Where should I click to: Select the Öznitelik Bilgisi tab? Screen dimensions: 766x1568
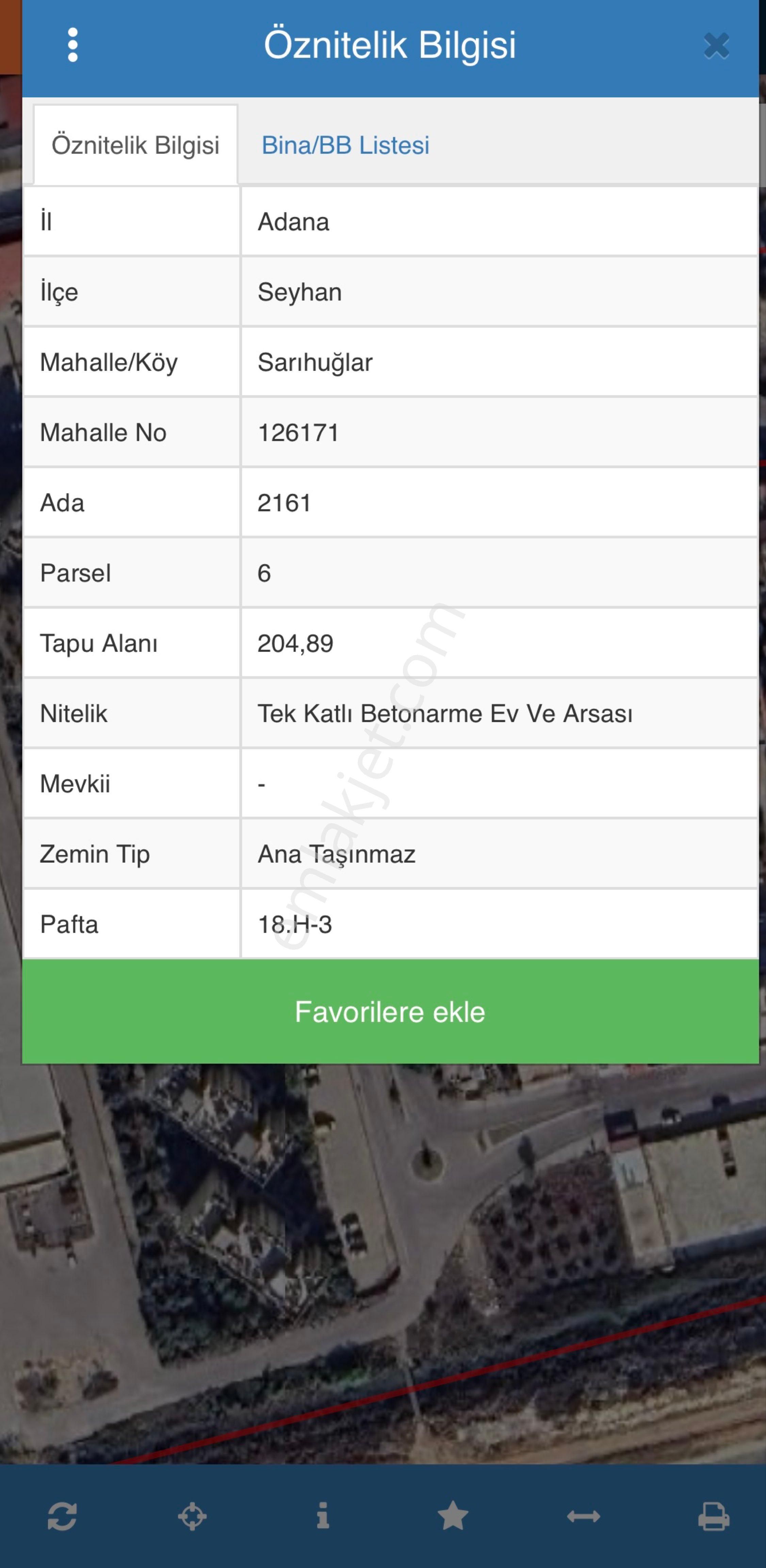tap(135, 145)
